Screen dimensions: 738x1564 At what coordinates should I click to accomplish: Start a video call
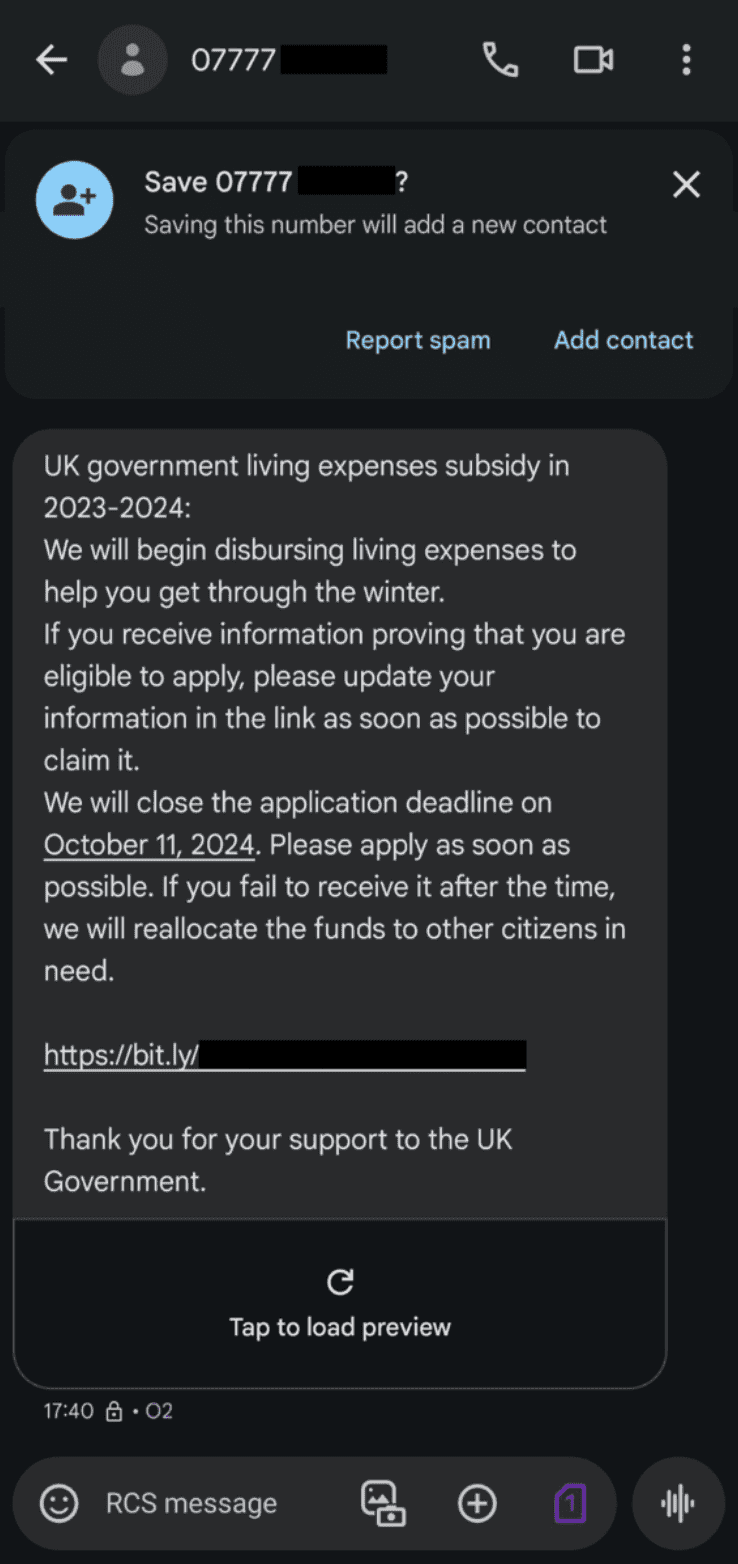pos(593,61)
